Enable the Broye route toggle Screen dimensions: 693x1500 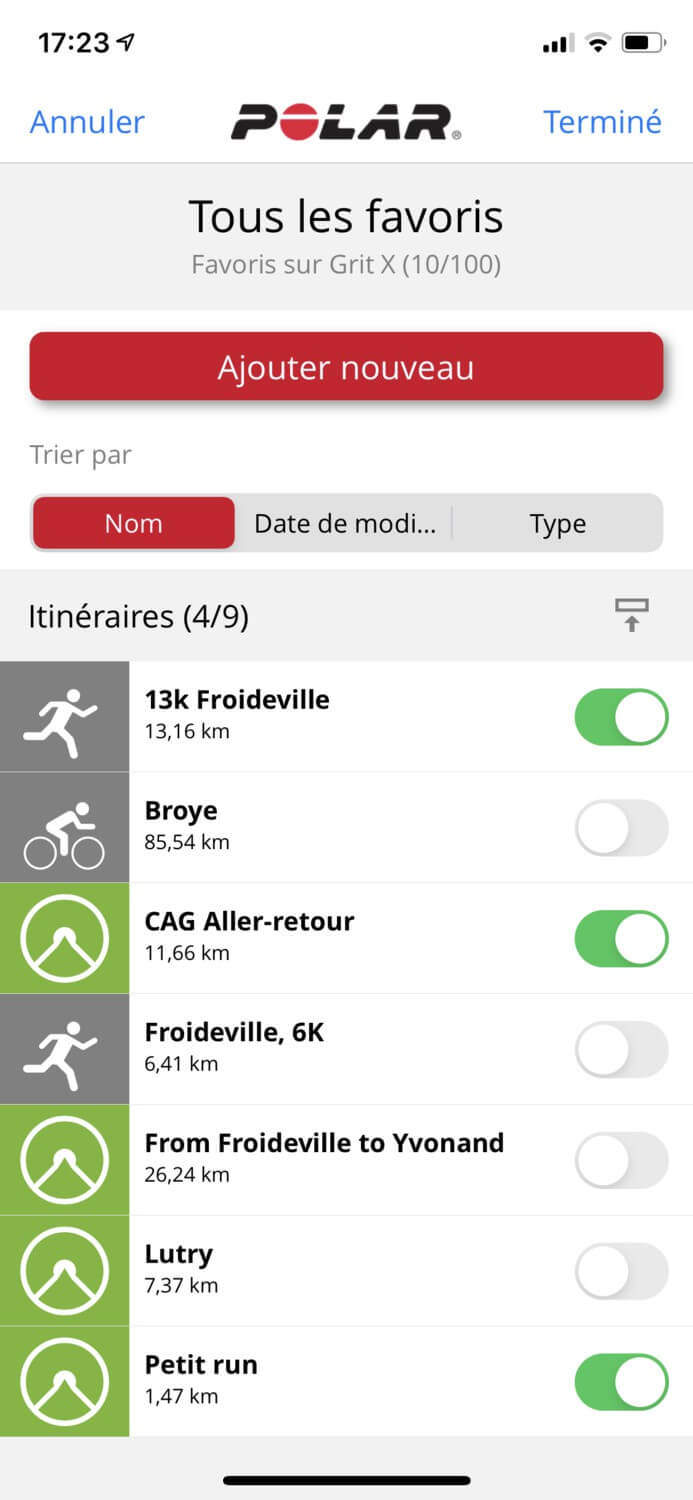click(x=621, y=827)
